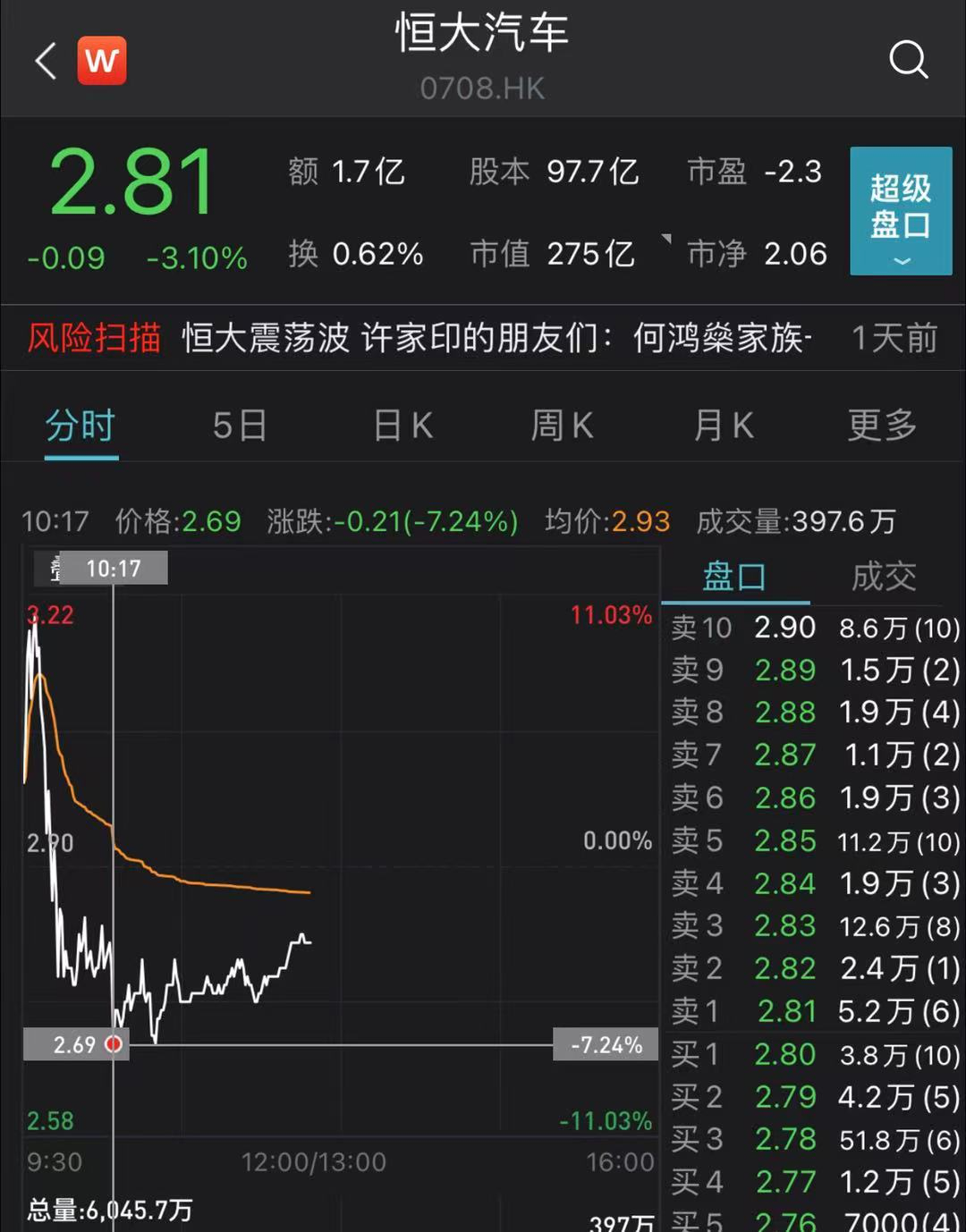Screen dimensions: 966x1232
Task: Tap the volume label icon at chart top-left
Action: pyautogui.click(x=54, y=567)
